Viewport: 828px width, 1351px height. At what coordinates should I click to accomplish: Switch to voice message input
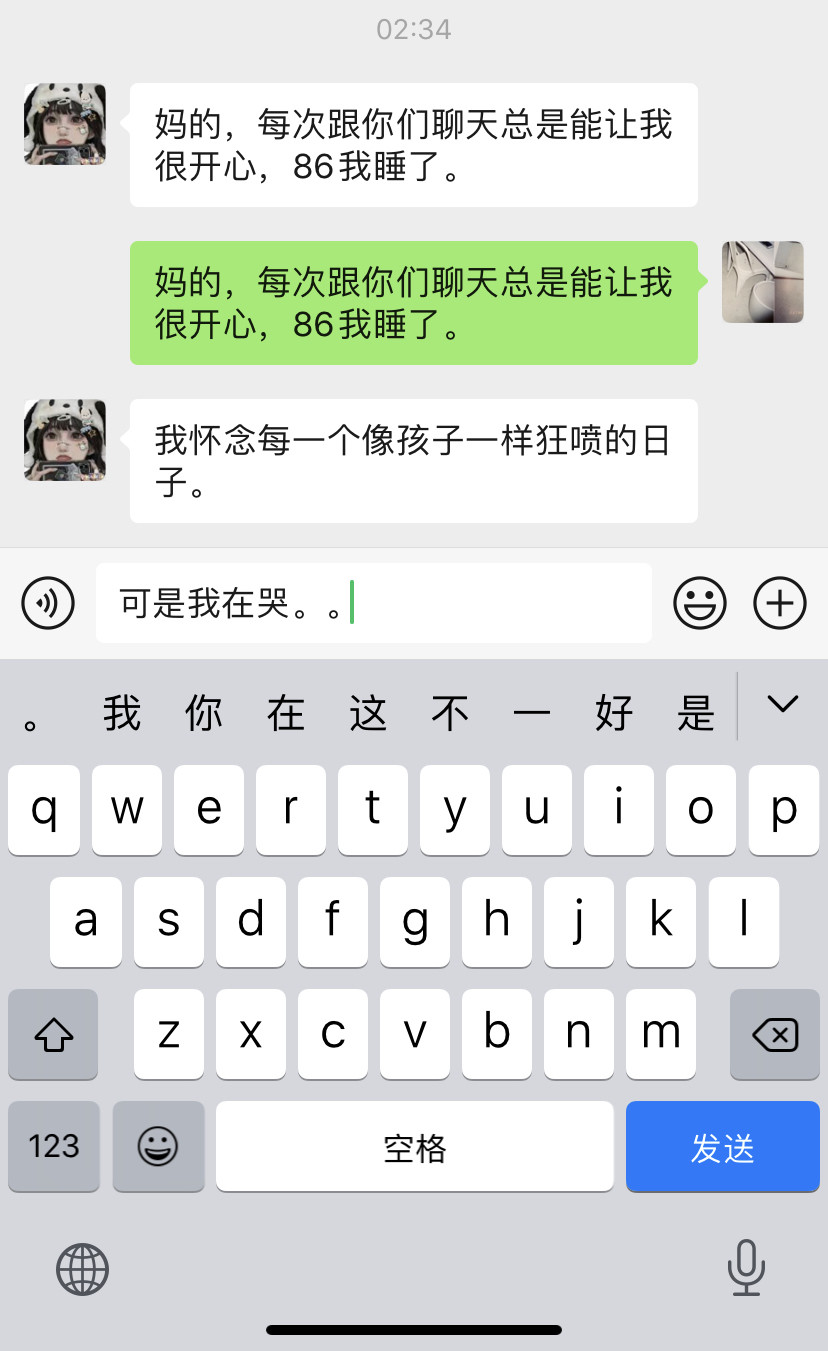click(48, 603)
